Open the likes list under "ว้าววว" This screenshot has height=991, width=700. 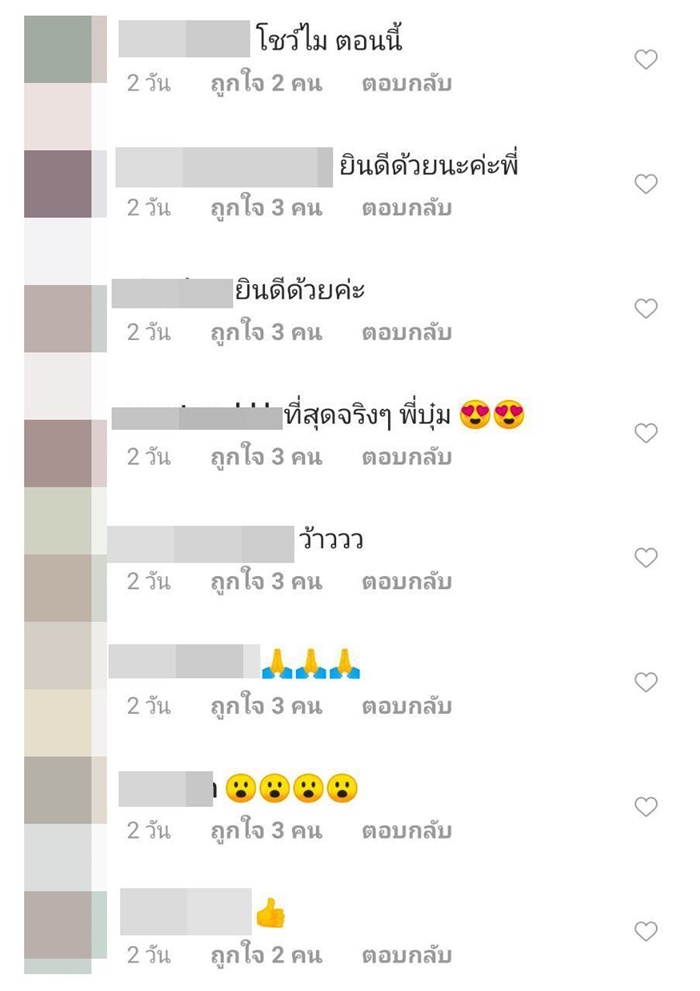click(x=266, y=582)
